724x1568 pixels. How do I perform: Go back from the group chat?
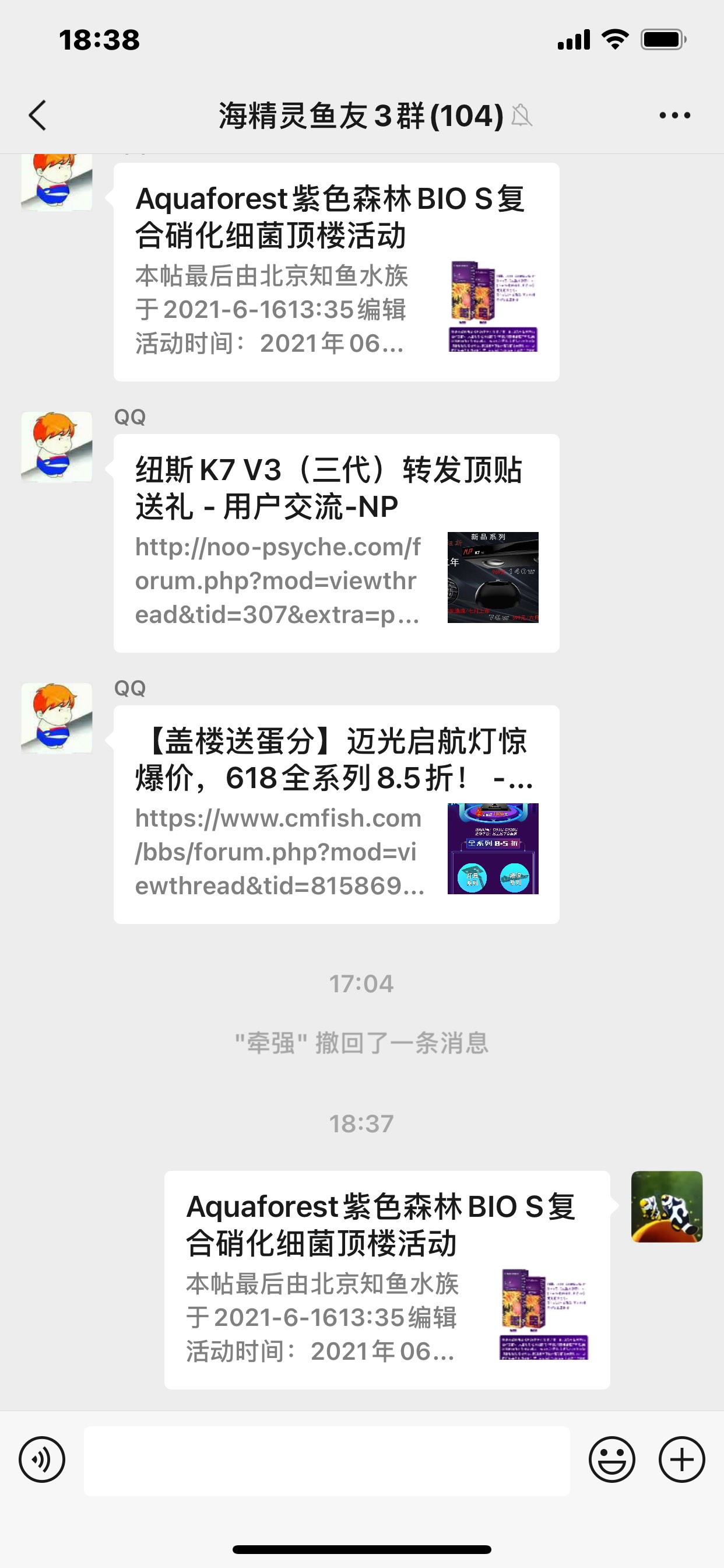coord(38,115)
